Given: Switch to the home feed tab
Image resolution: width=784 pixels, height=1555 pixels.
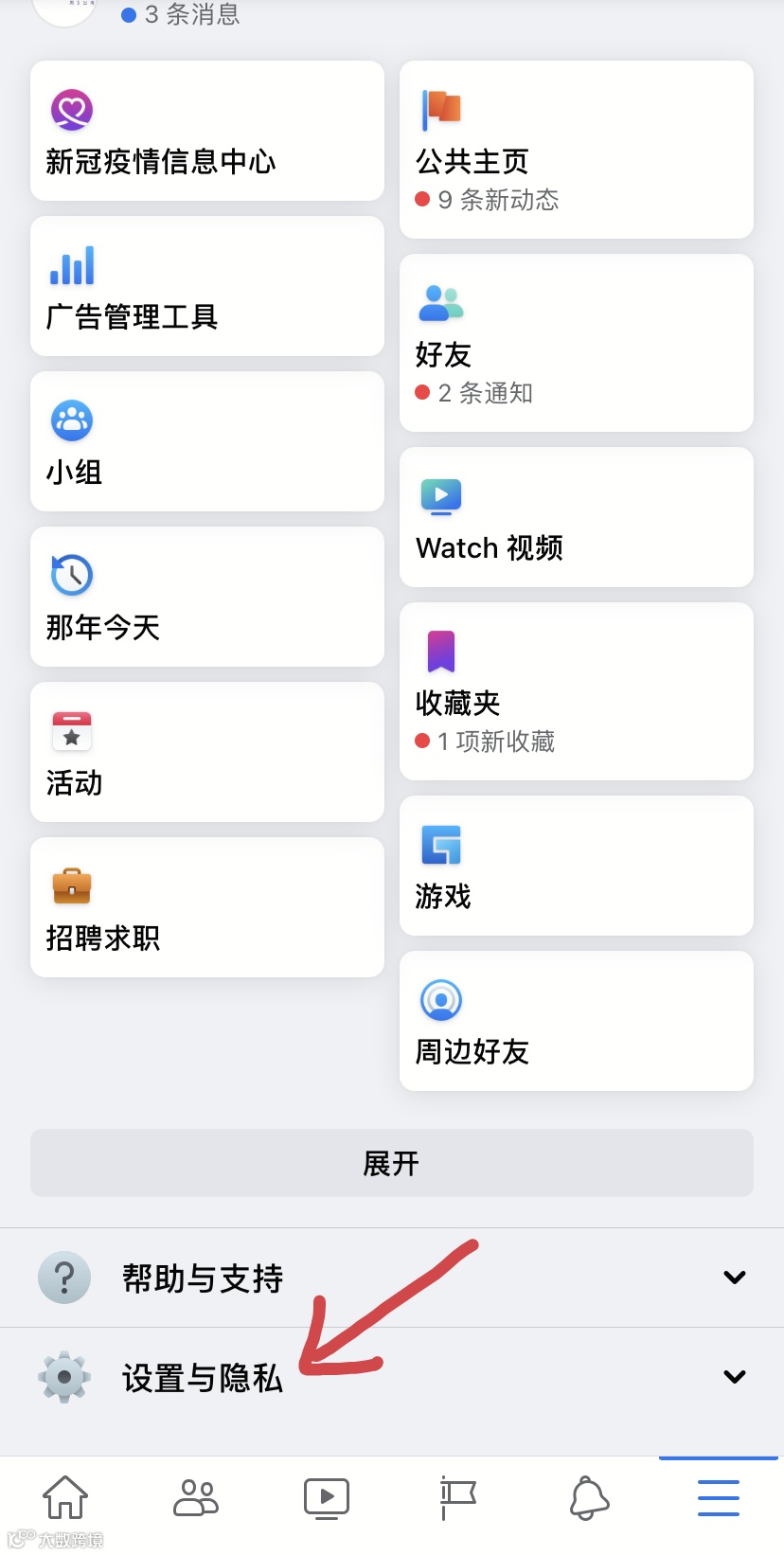Looking at the screenshot, I should tap(65, 1498).
